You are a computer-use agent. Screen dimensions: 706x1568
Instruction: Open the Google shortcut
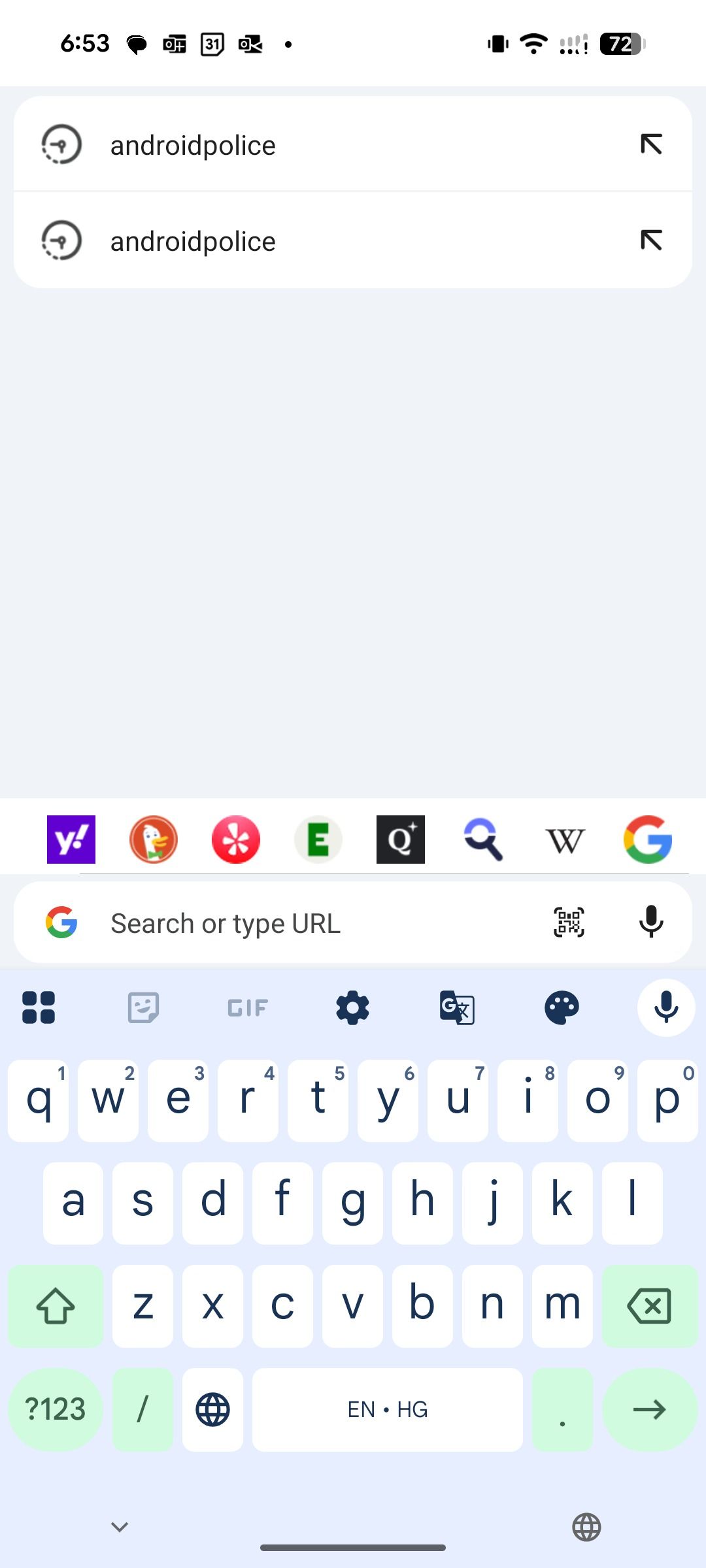(x=648, y=840)
